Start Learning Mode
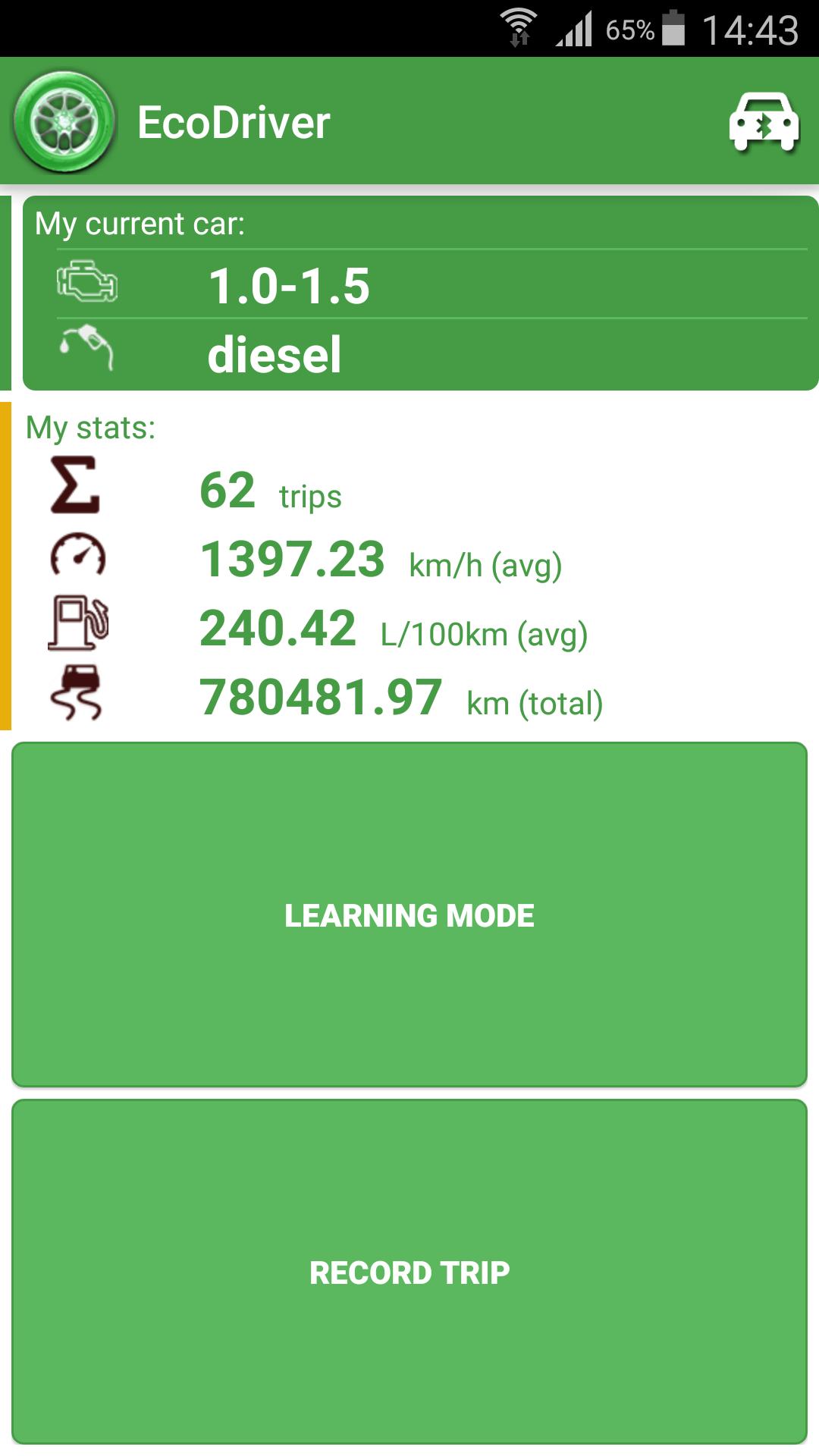 (x=409, y=915)
